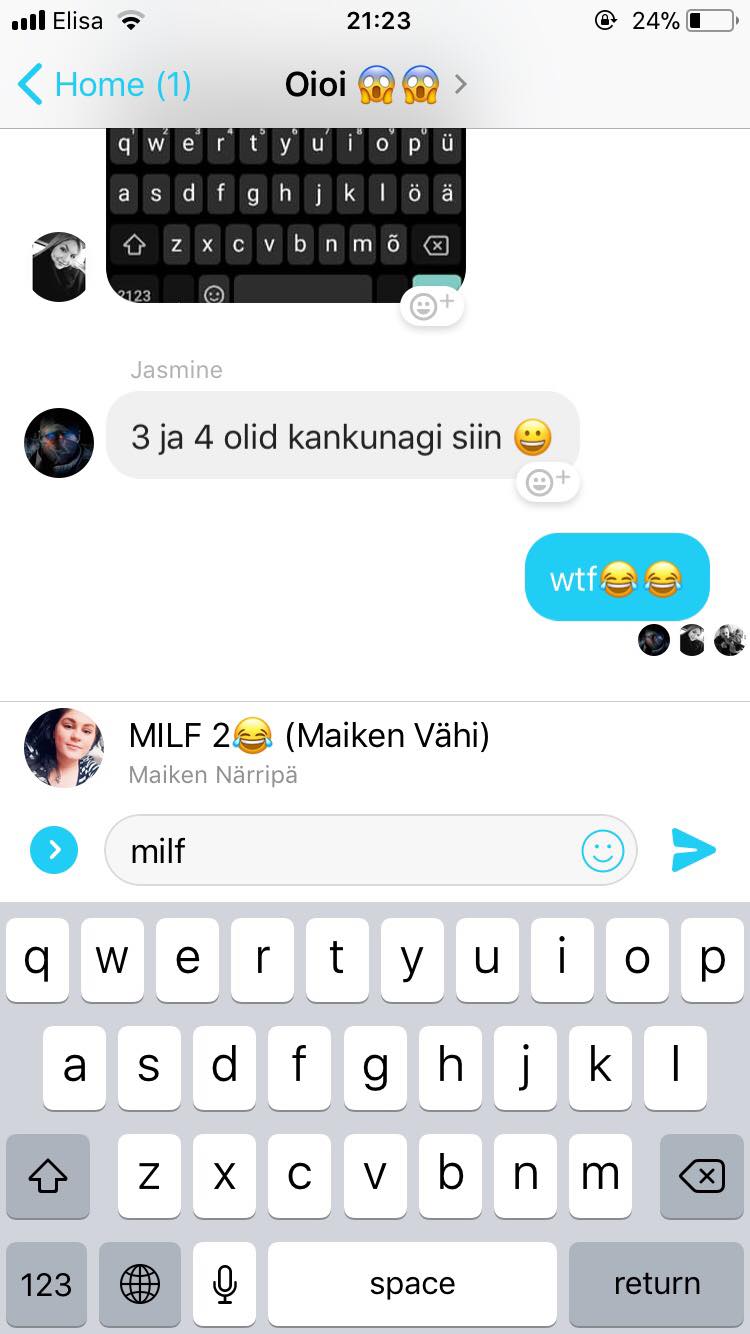750x1334 pixels.
Task: Delete last character with backspace key
Action: (x=702, y=1176)
